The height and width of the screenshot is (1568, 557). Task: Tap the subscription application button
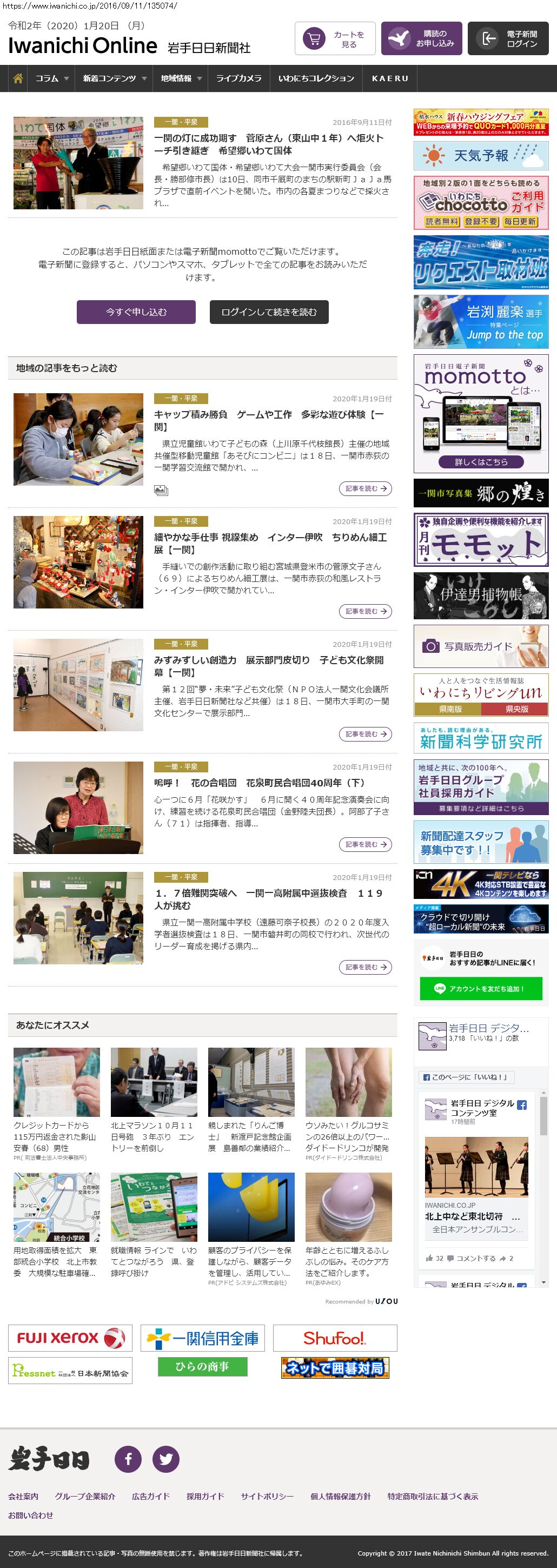421,39
